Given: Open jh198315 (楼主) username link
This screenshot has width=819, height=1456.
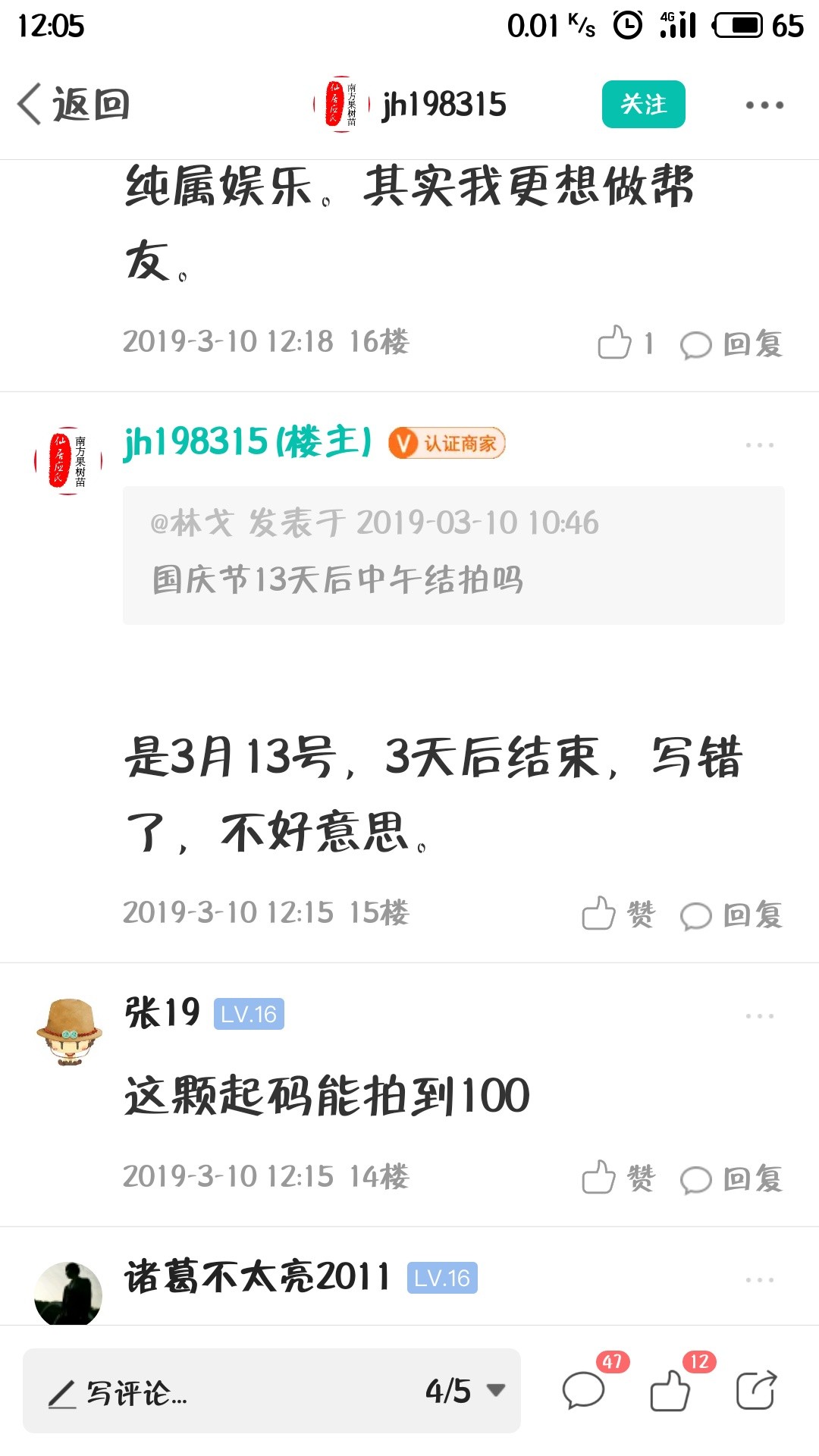Looking at the screenshot, I should pos(248,441).
